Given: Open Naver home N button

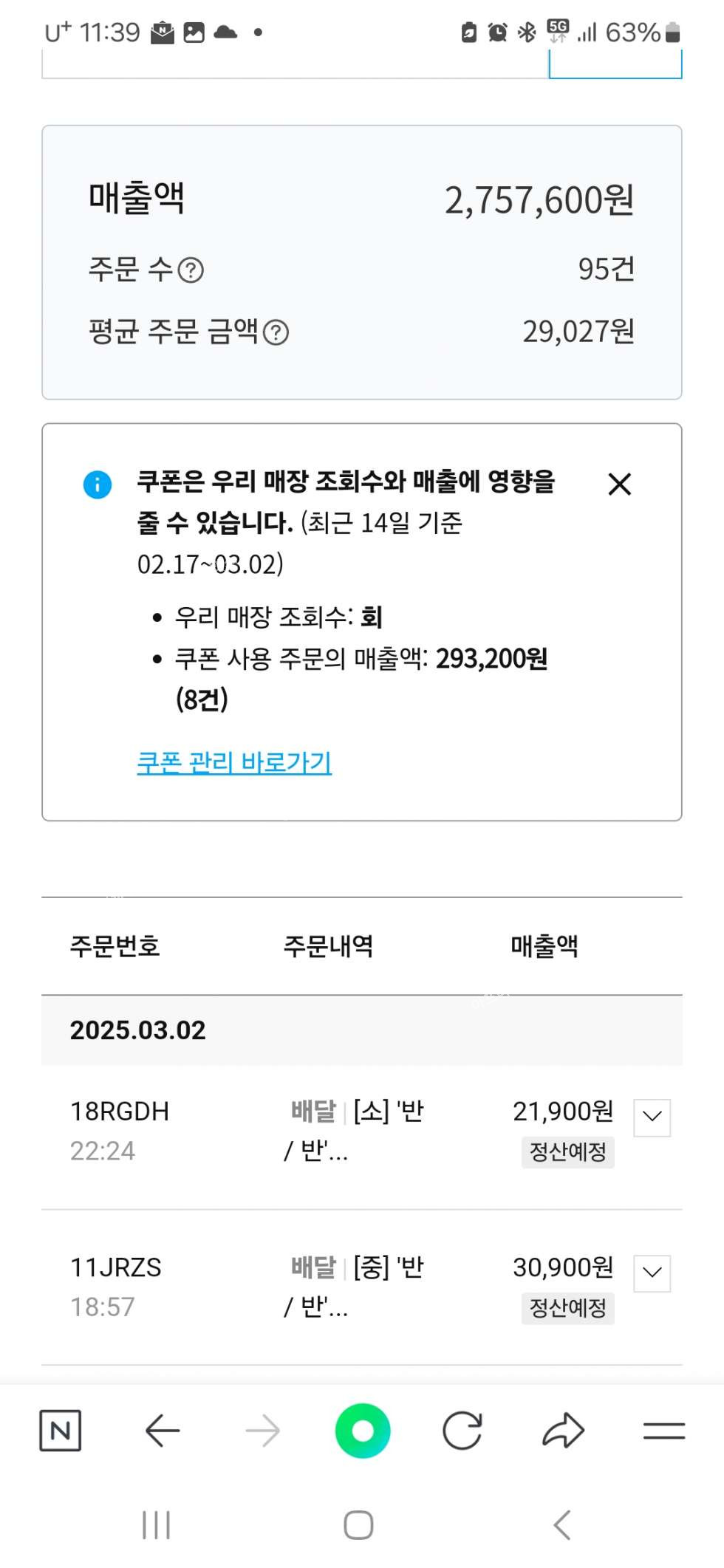Looking at the screenshot, I should (x=61, y=1431).
